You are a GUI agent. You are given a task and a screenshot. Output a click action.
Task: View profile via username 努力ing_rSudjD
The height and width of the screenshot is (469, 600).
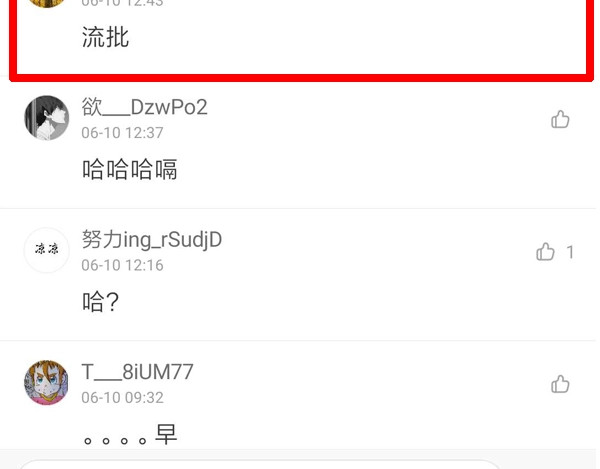click(152, 240)
